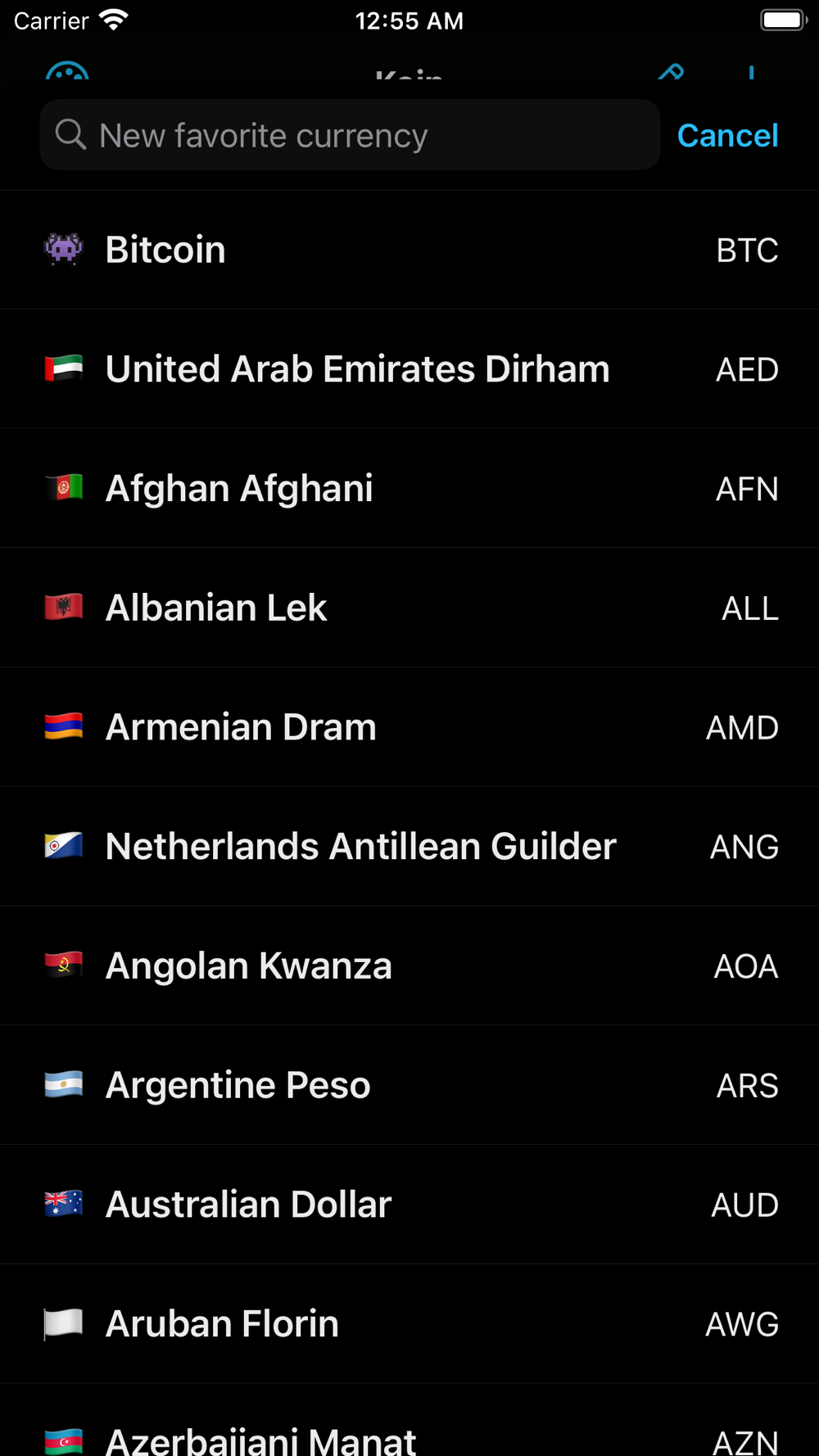Select Albanian Lek from the list

(409, 608)
